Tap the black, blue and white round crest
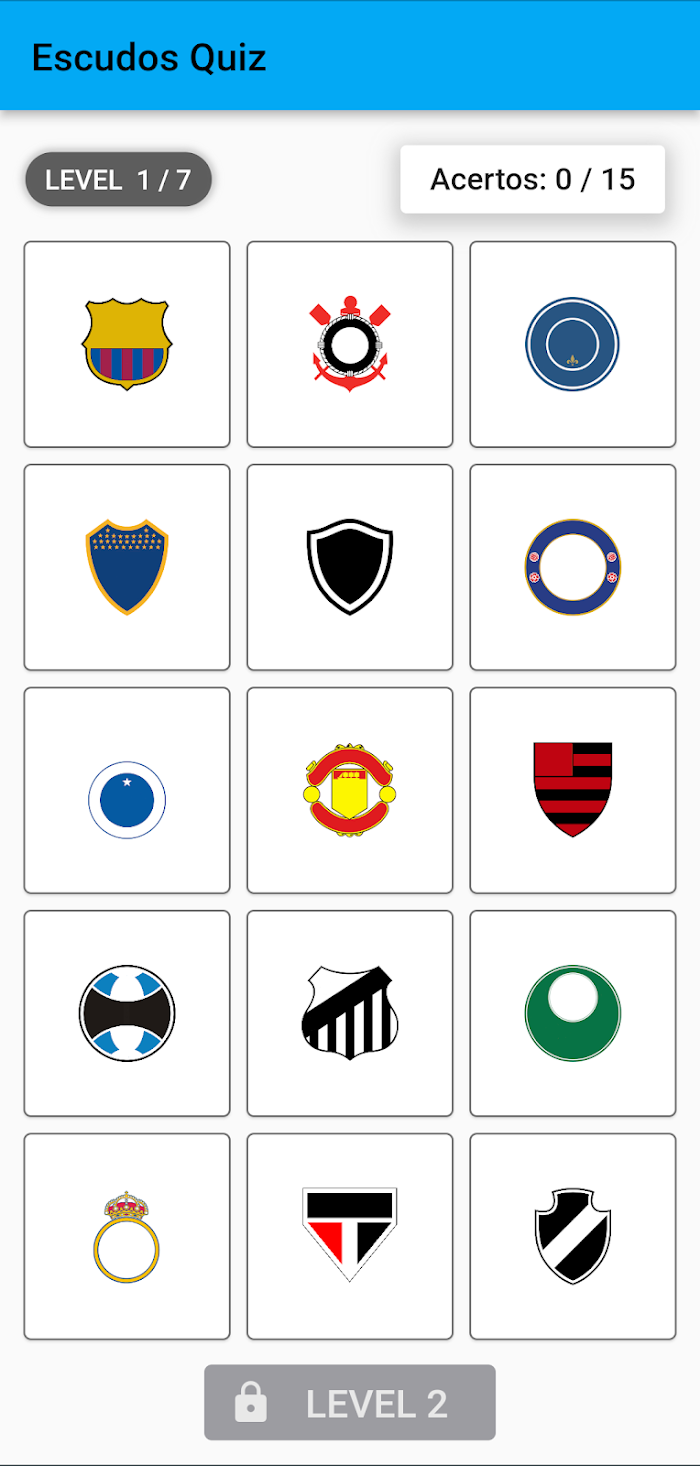The height and width of the screenshot is (1466, 700). click(x=127, y=1013)
